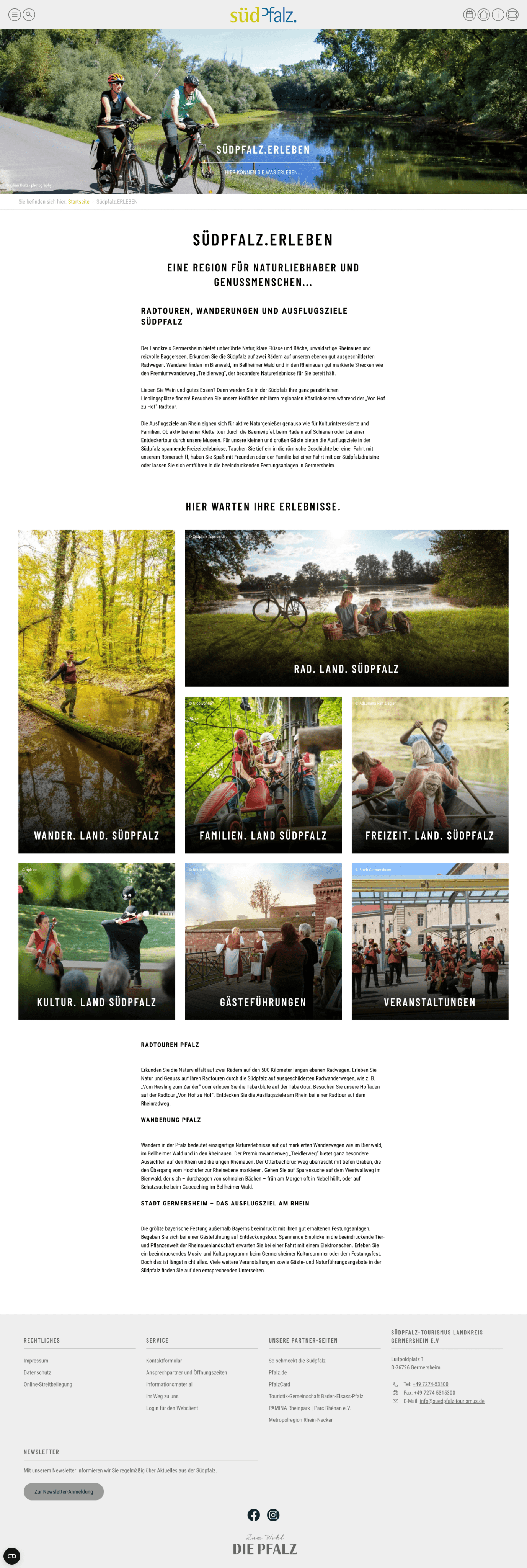This screenshot has height=1568, width=527.
Task: Open the search magnifier
Action: coord(29,15)
